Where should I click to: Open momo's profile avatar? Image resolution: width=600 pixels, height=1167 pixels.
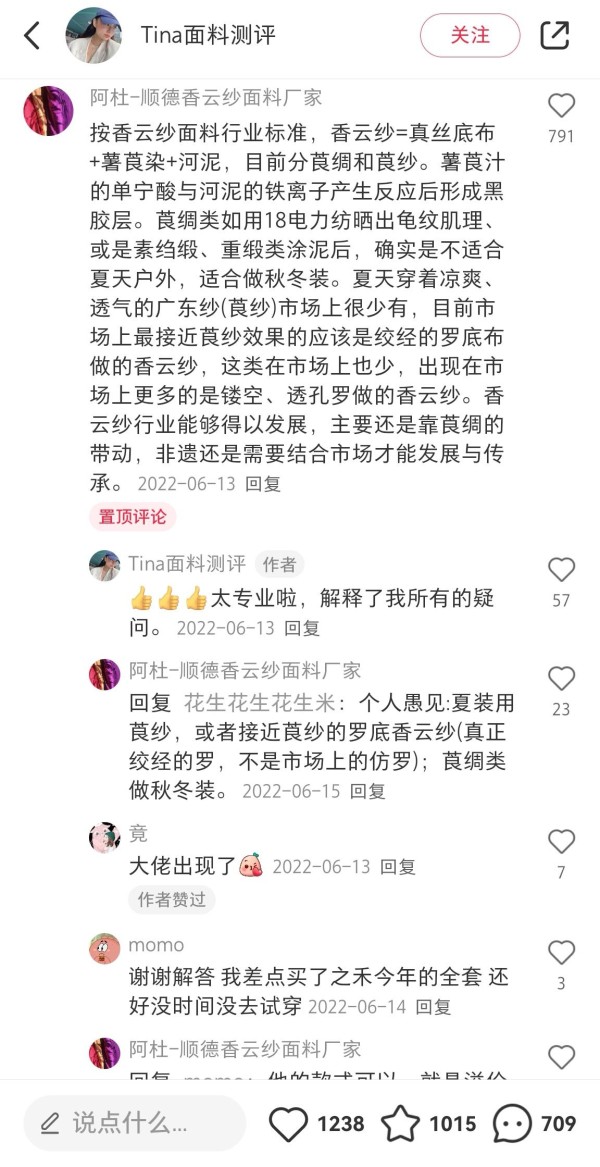pos(104,948)
